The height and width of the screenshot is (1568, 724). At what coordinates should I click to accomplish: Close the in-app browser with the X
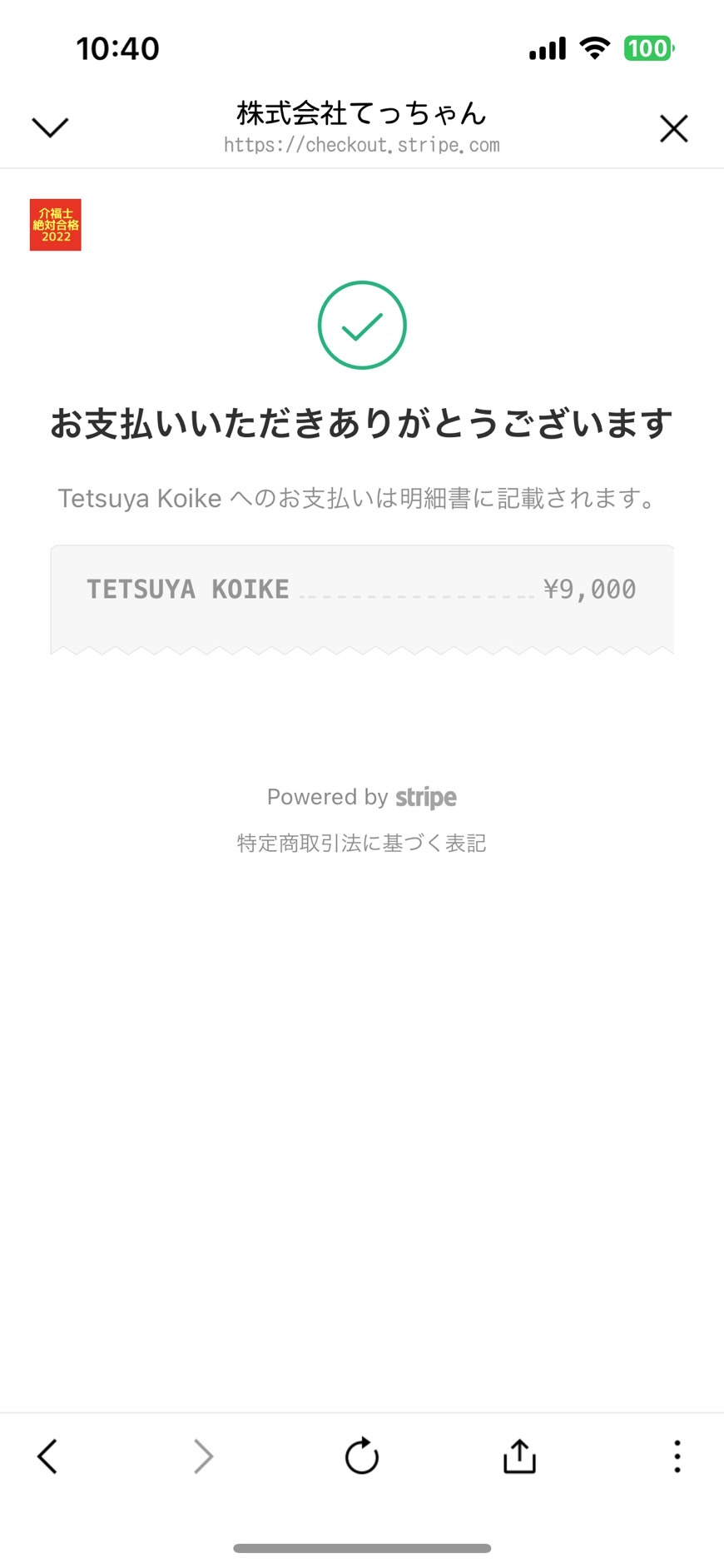click(673, 128)
